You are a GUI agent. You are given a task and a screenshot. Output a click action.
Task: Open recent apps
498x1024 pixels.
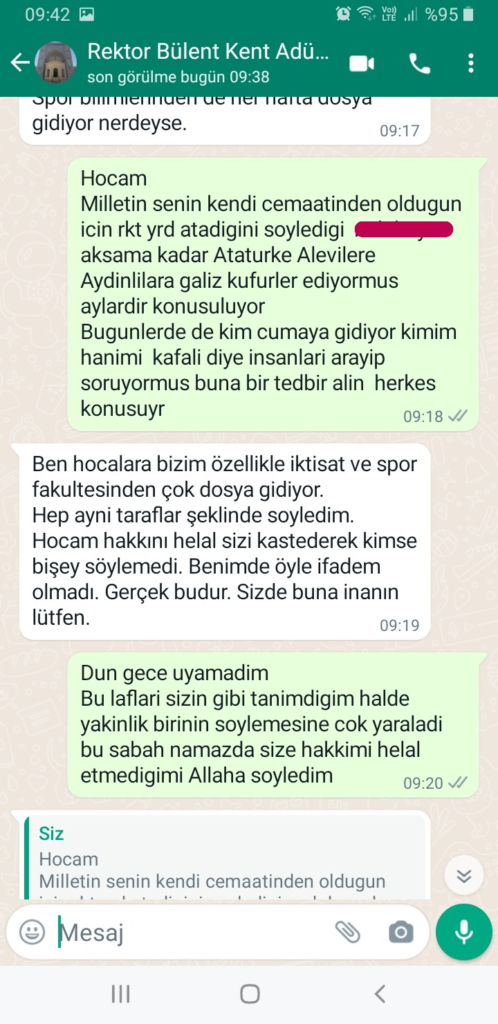click(x=120, y=994)
